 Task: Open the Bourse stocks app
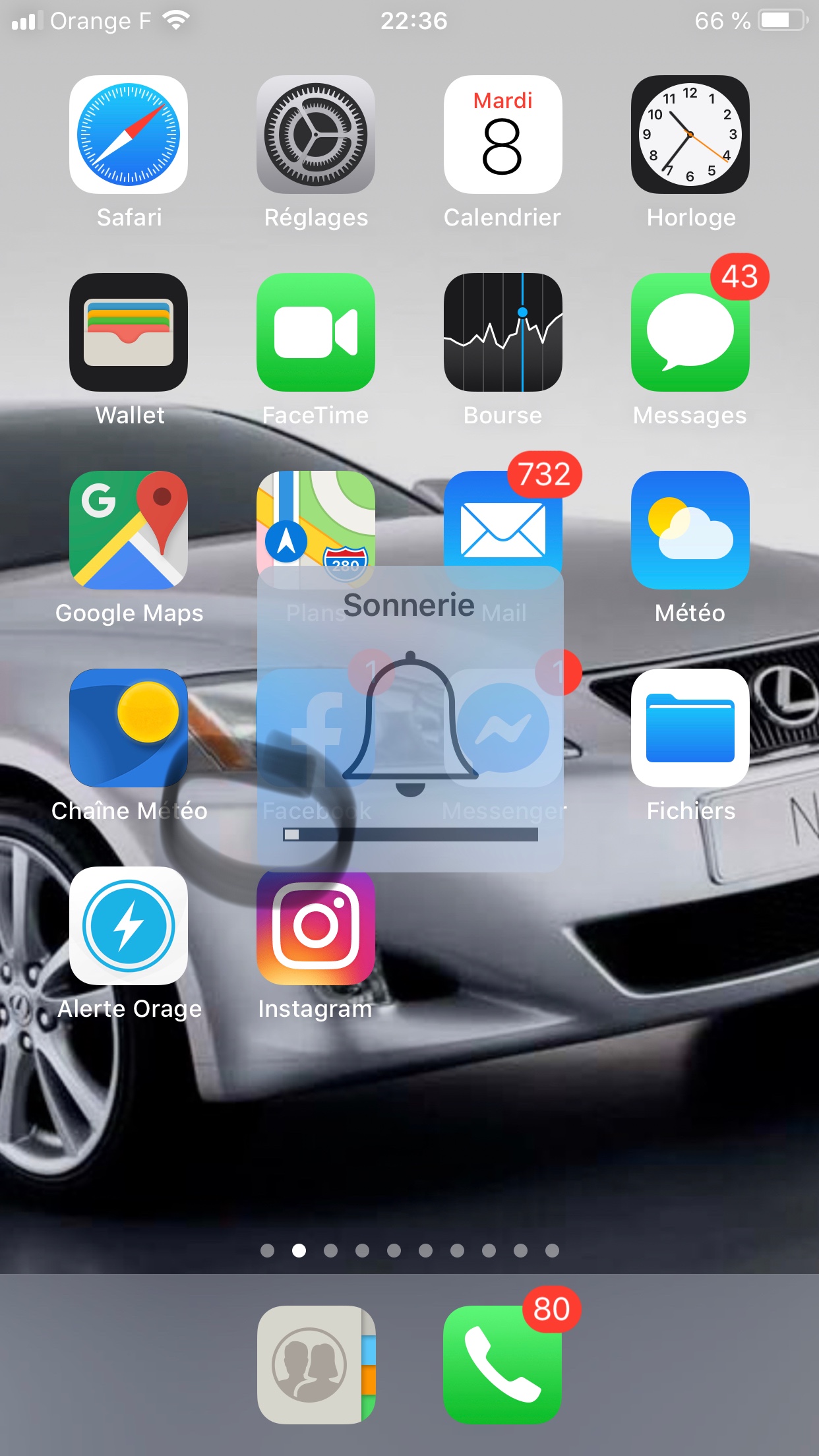pyautogui.click(x=502, y=332)
